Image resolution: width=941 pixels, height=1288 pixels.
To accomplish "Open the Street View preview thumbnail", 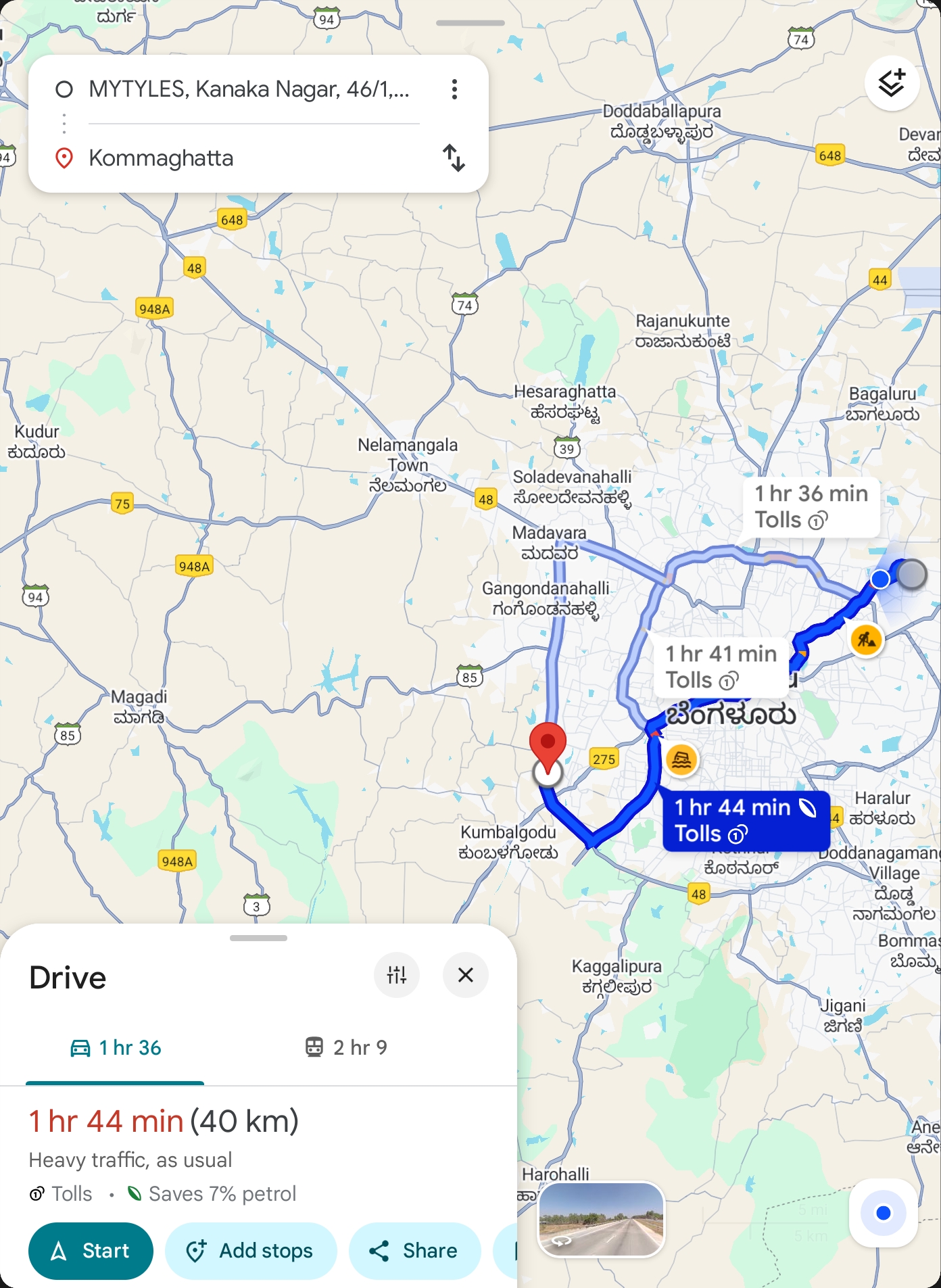I will 601,1219.
